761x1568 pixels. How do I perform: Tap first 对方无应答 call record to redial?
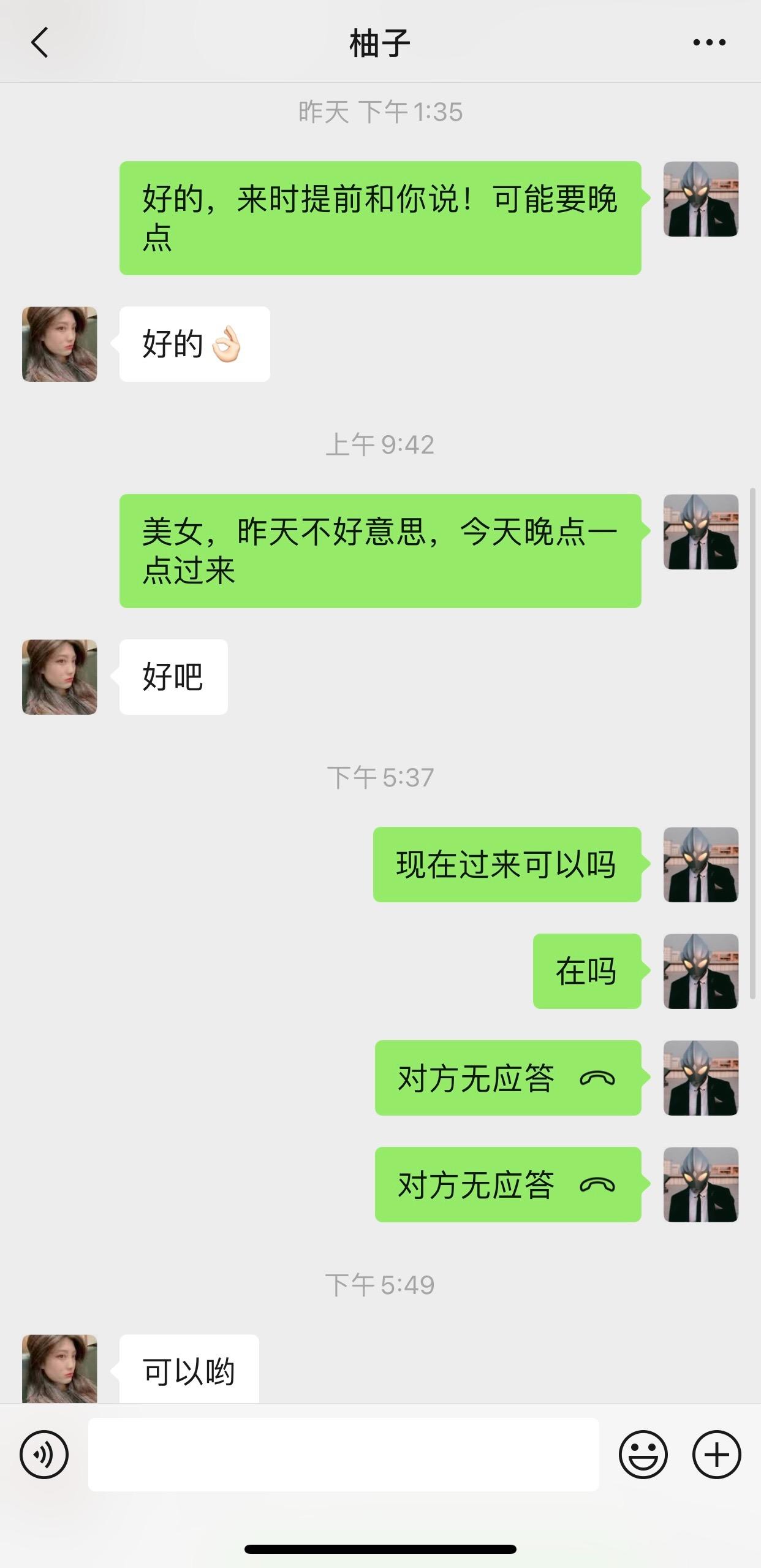[507, 1078]
